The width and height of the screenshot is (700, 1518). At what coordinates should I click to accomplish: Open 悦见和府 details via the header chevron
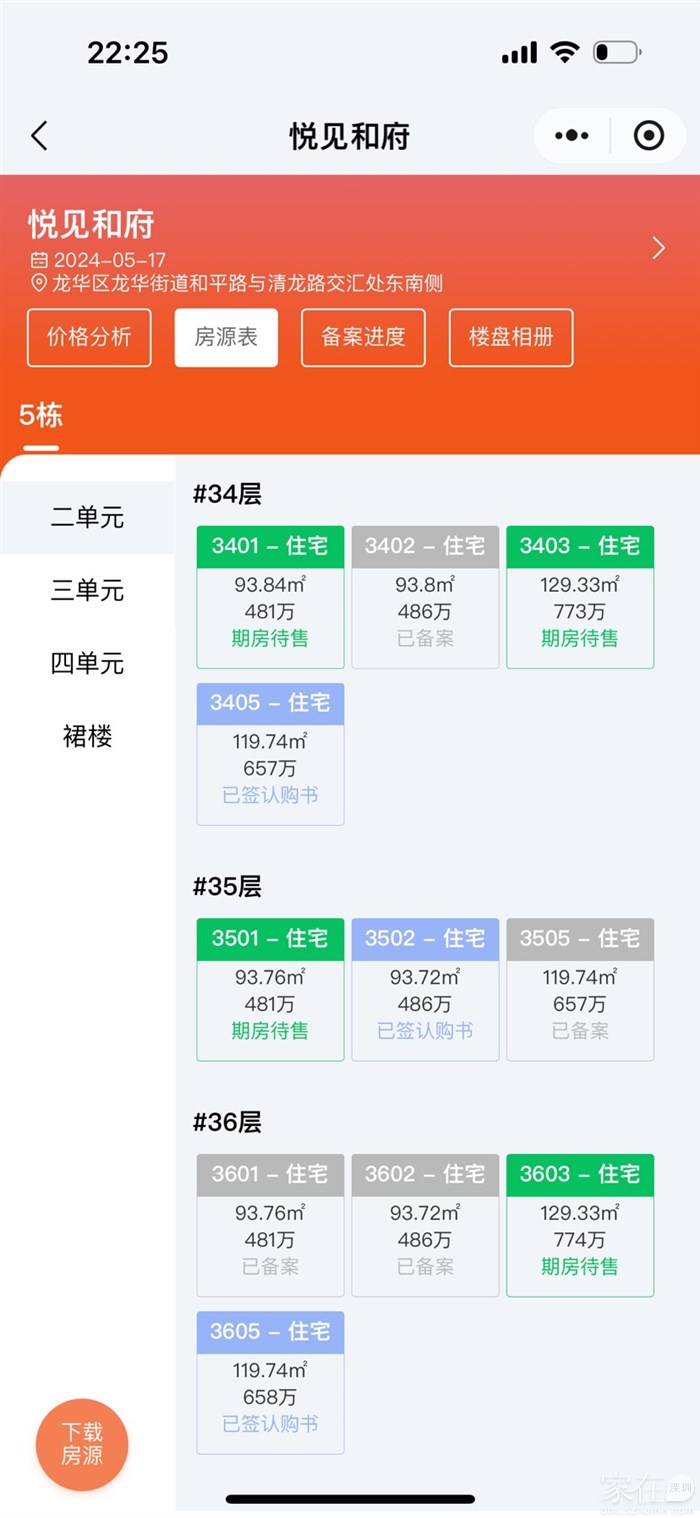pyautogui.click(x=658, y=248)
